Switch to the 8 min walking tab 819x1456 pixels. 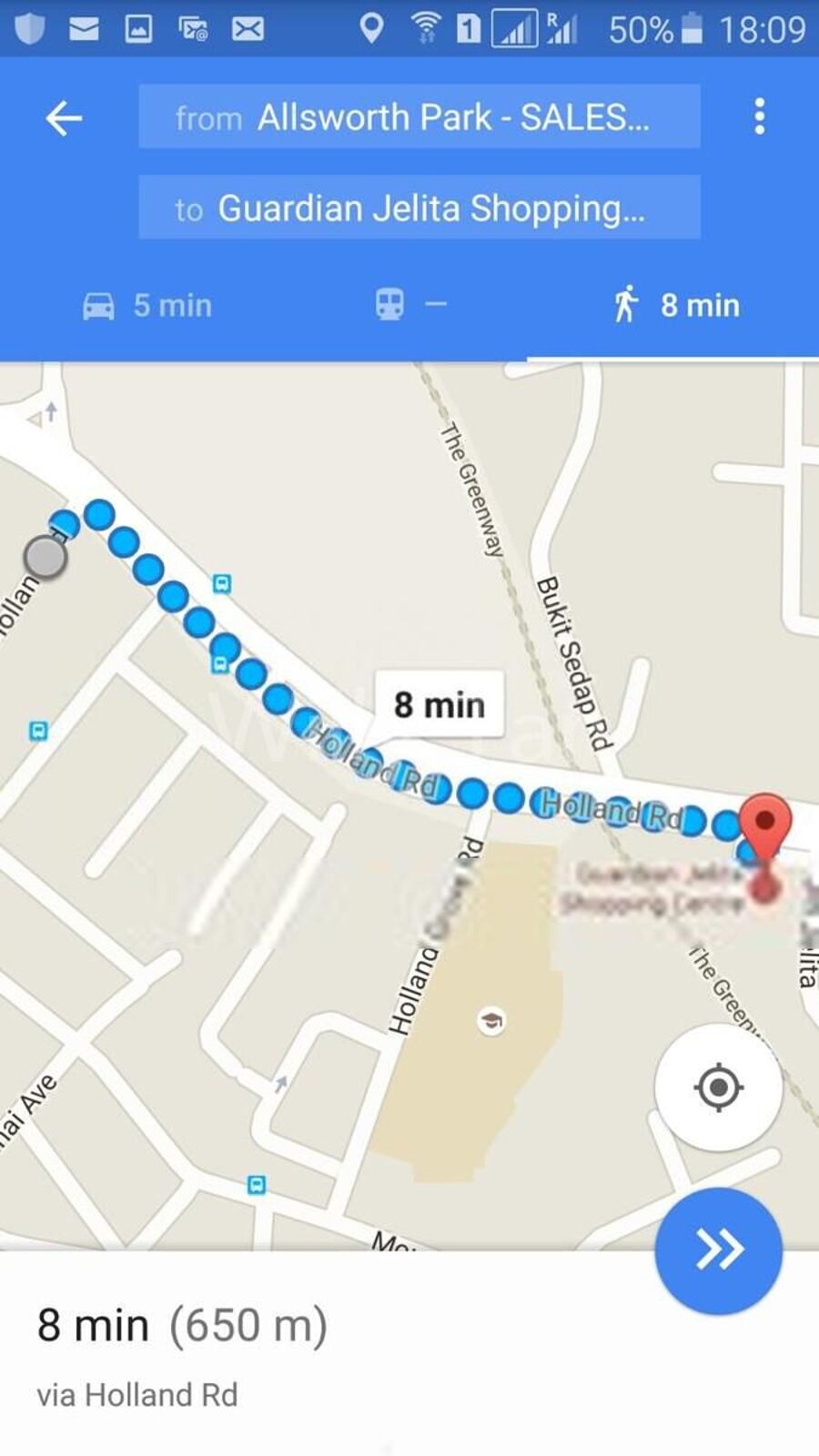click(677, 306)
